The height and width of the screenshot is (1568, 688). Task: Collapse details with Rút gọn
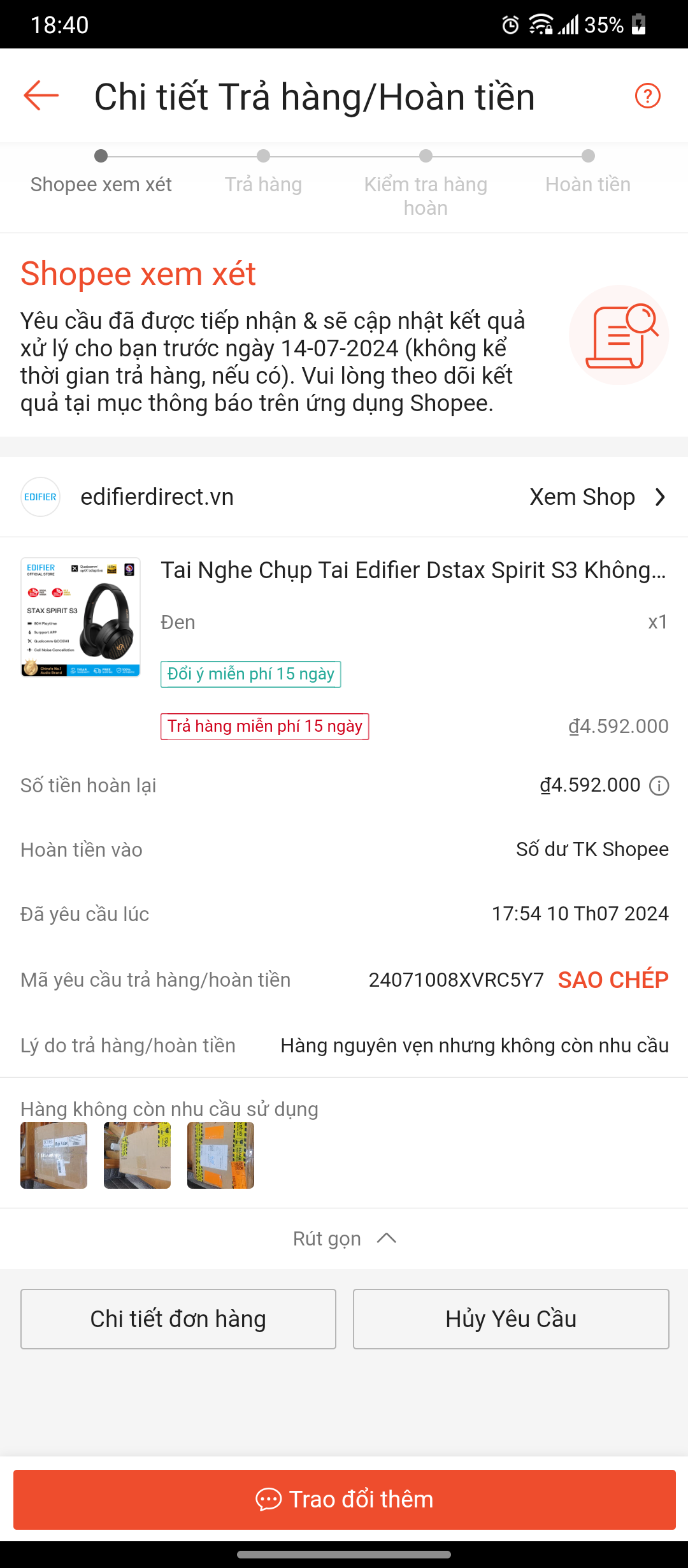point(344,1238)
